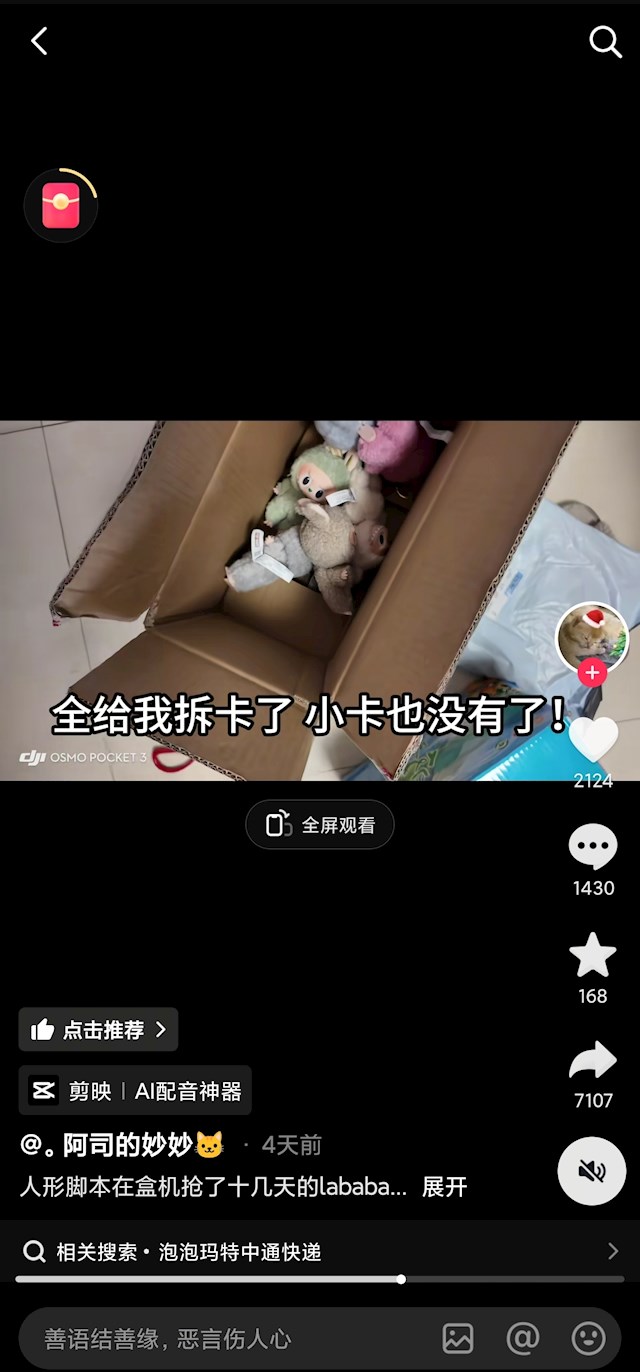This screenshot has width=640, height=1372.
Task: Expand the caption with 展开
Action: (444, 1187)
